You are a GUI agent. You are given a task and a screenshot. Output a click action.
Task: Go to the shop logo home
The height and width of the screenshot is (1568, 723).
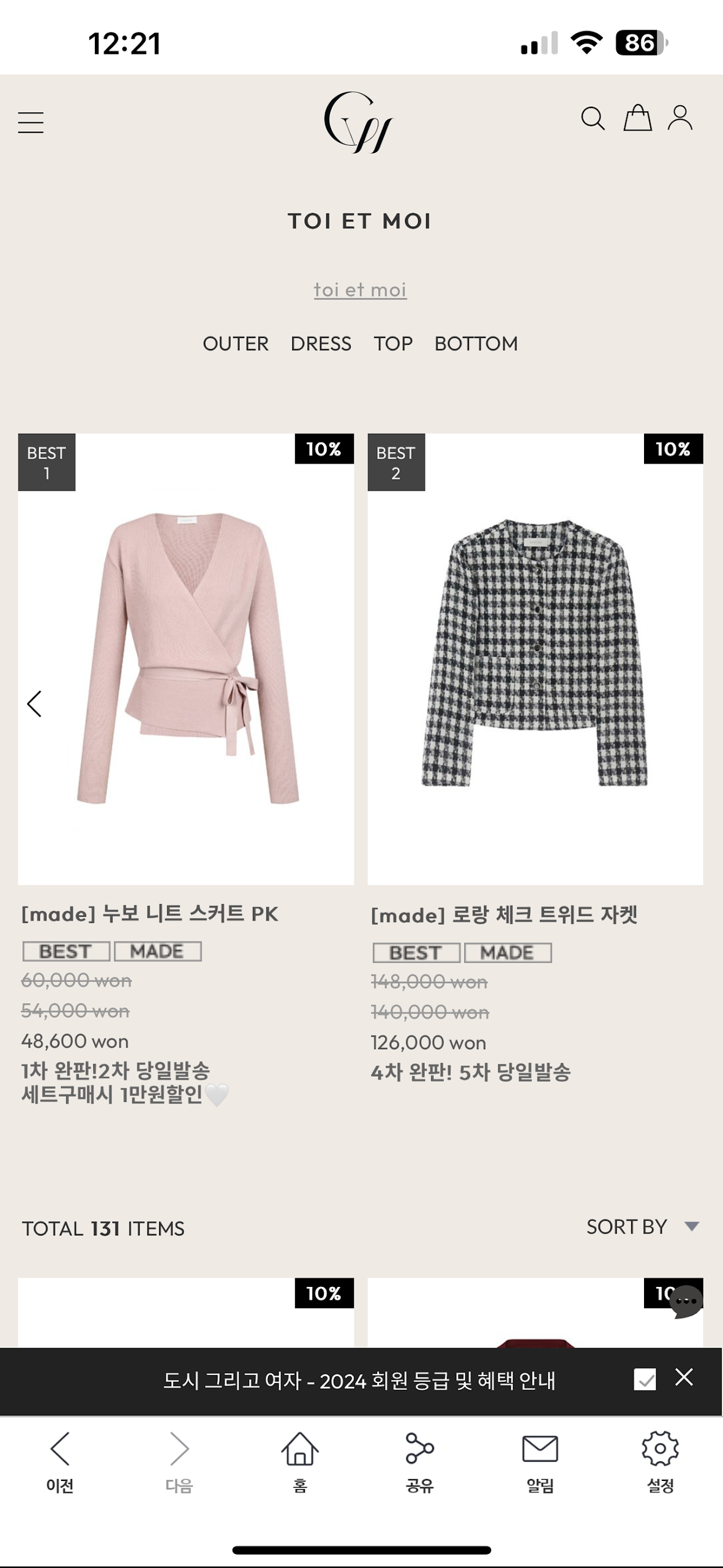(x=359, y=122)
